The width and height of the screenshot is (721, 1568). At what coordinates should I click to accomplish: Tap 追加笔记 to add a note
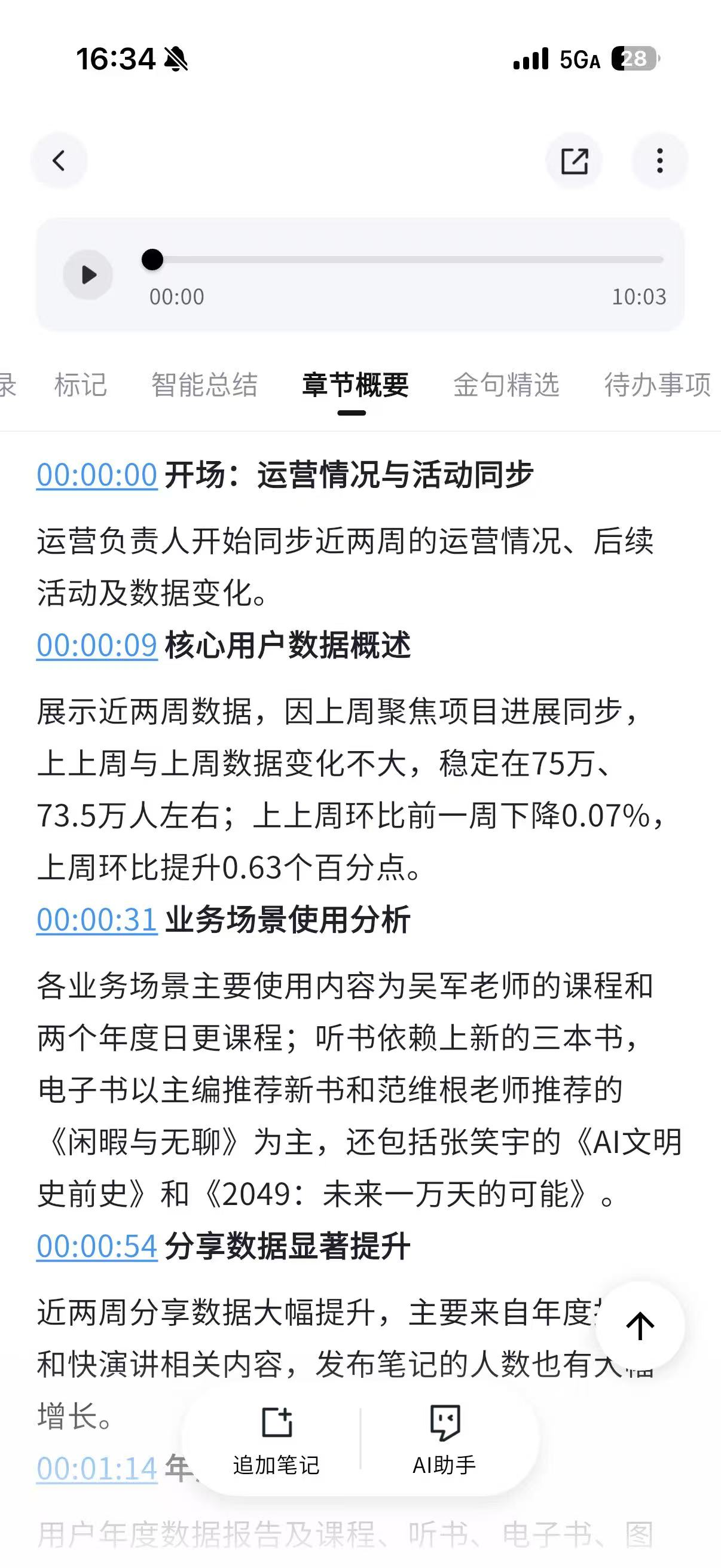pyautogui.click(x=276, y=1439)
